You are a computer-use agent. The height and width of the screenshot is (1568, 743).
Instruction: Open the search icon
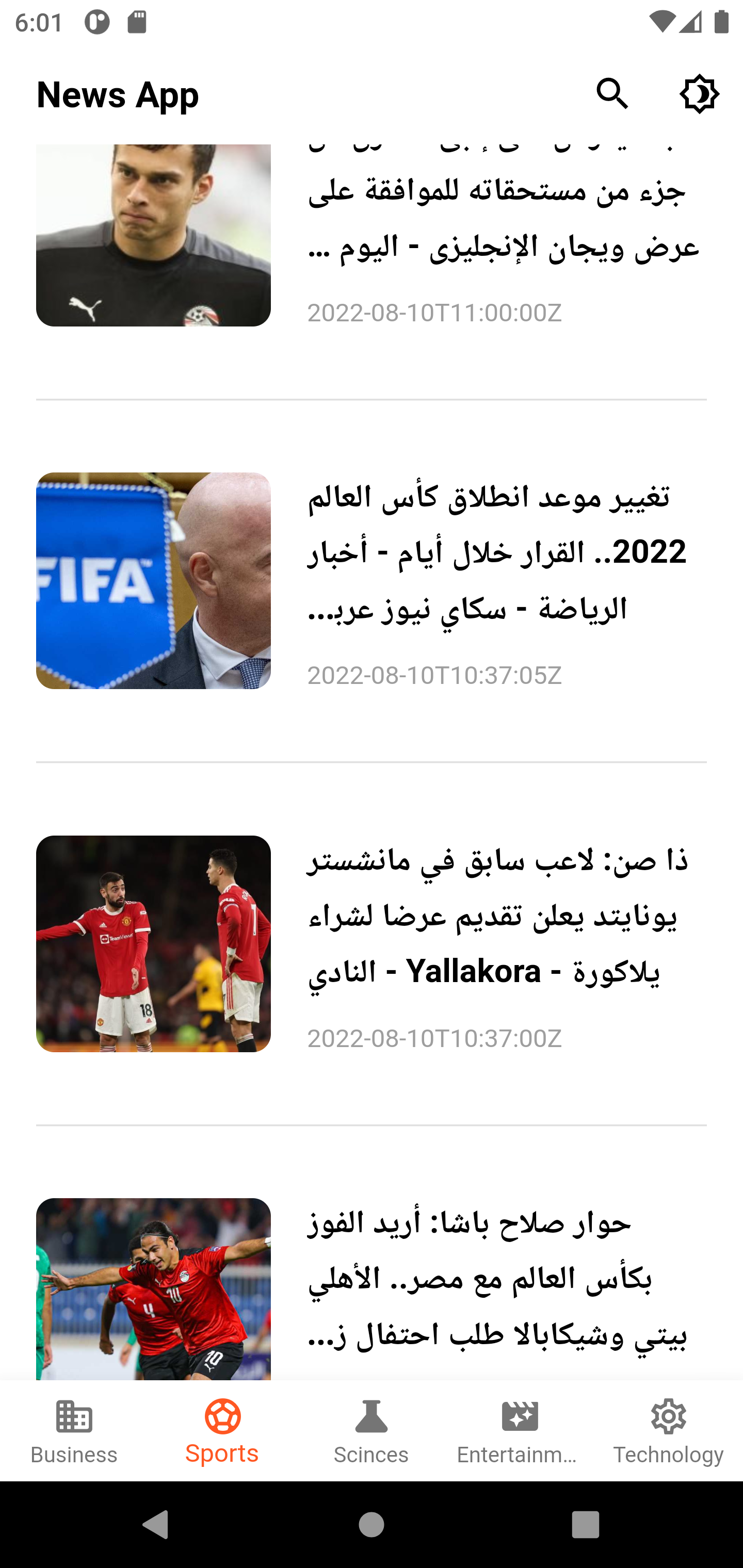click(611, 94)
